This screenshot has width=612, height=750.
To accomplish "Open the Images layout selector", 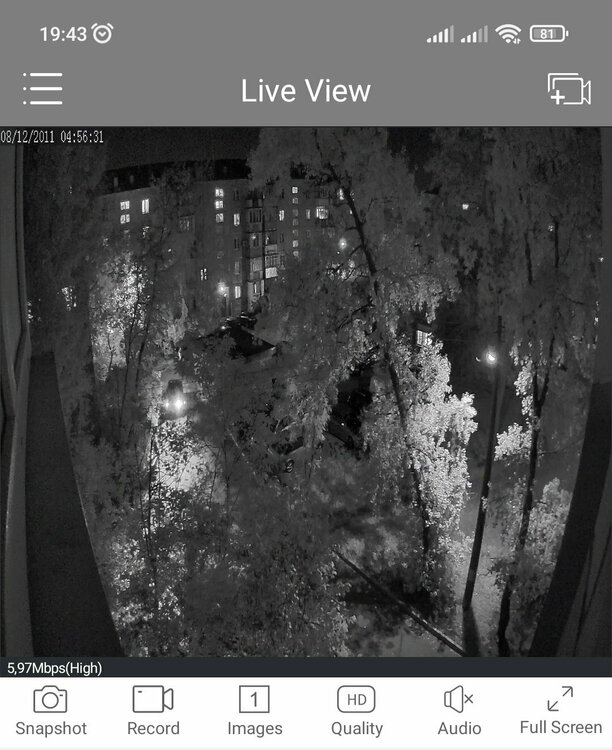I will (x=254, y=711).
